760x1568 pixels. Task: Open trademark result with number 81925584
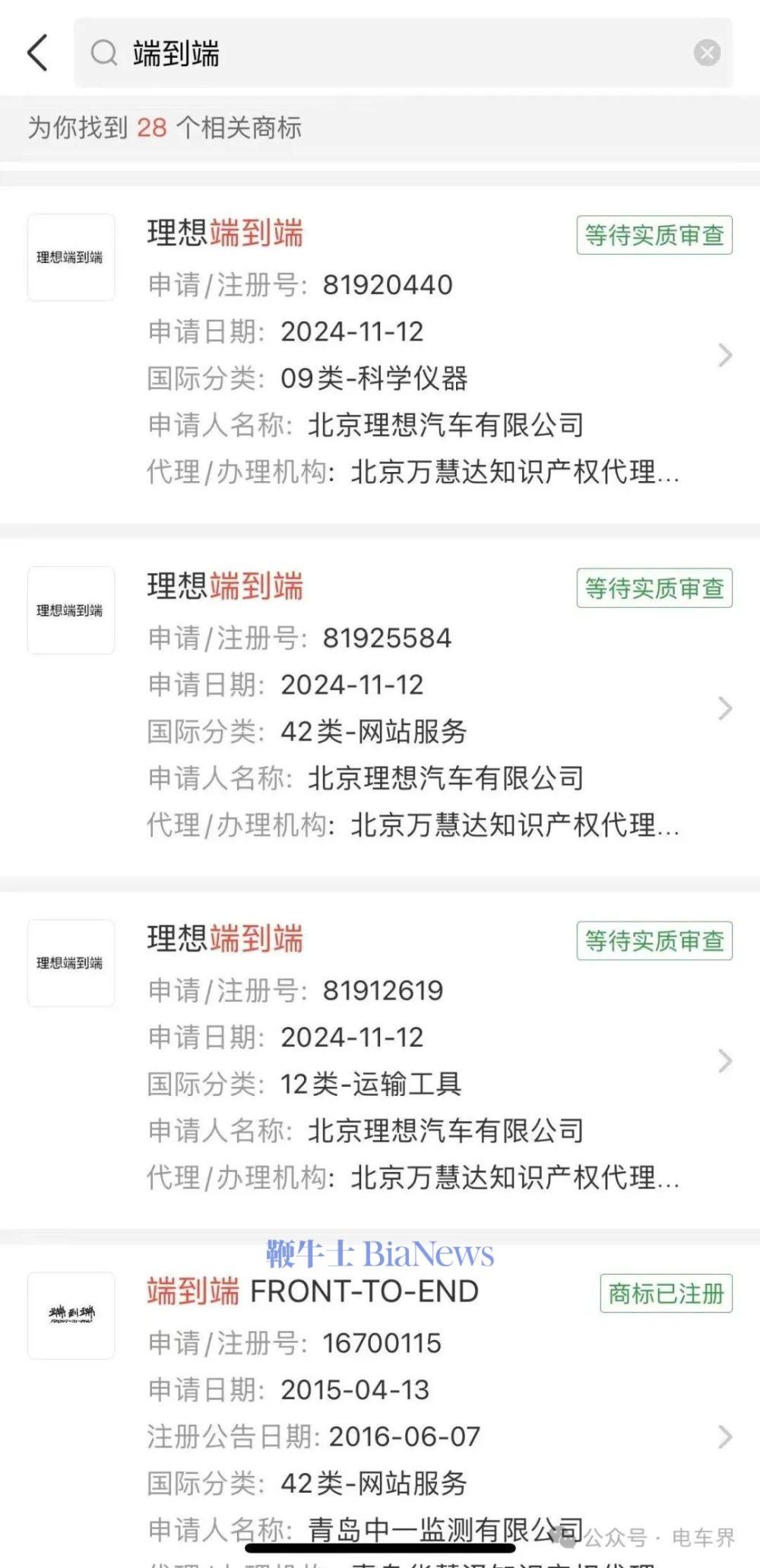[x=380, y=708]
